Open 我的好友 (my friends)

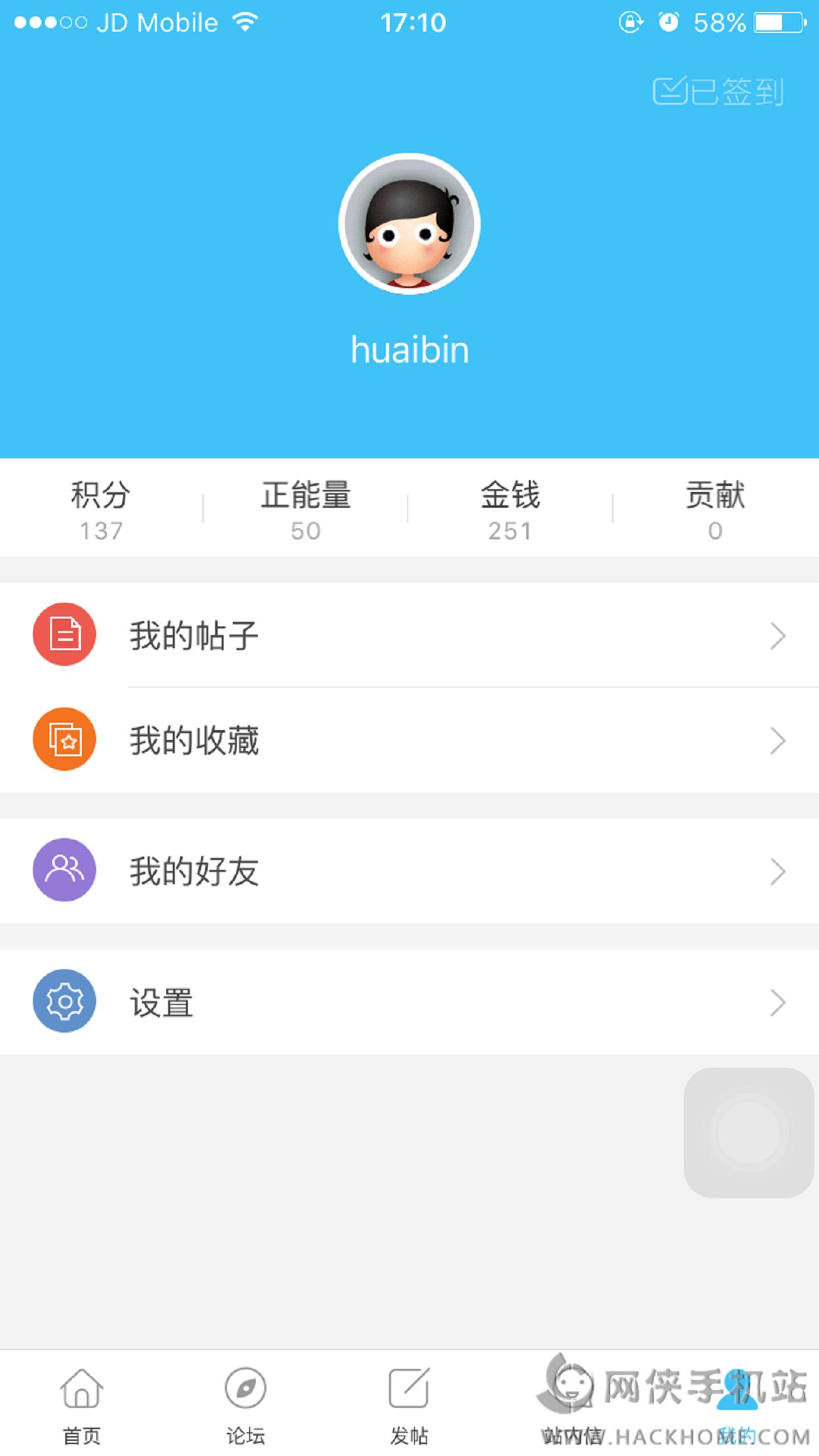tap(409, 871)
